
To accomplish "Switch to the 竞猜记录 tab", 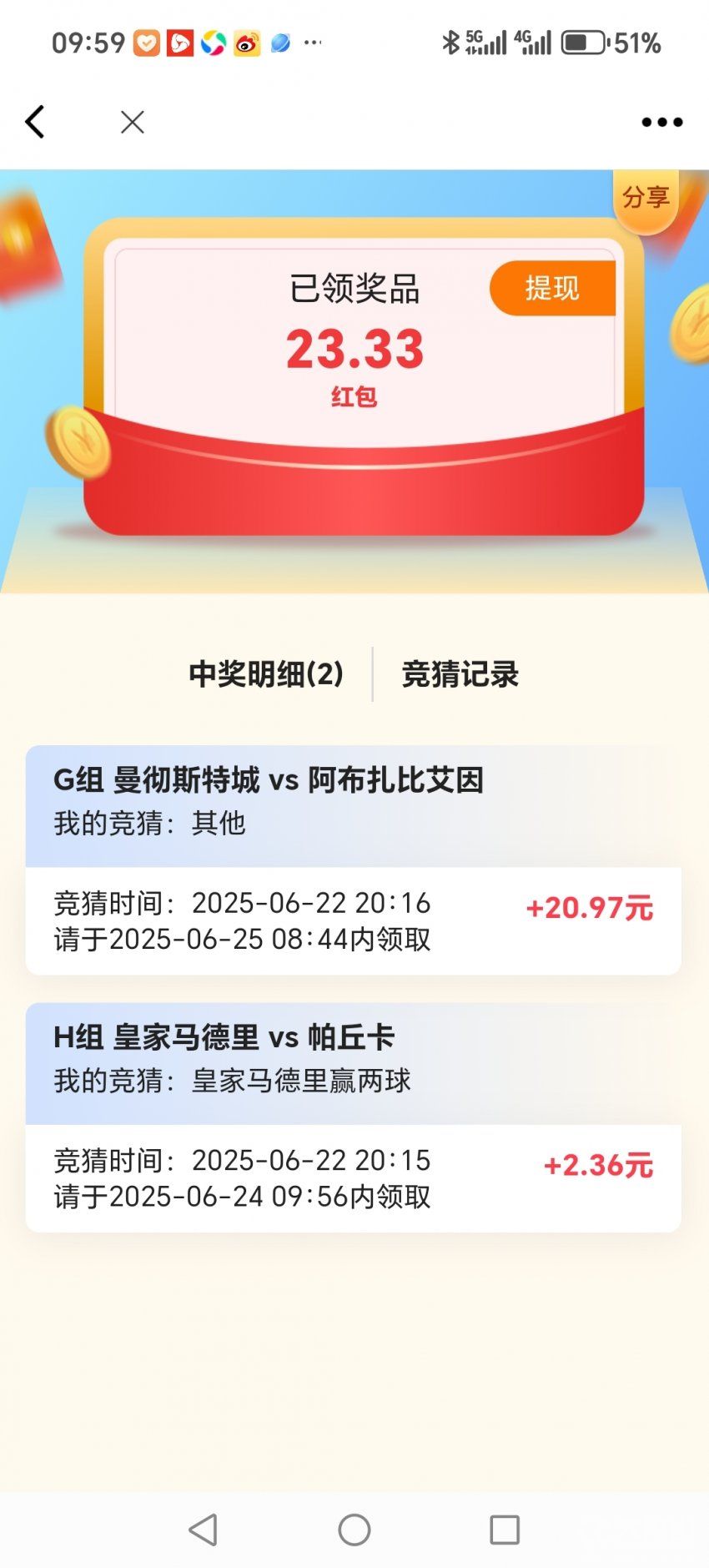I will (x=460, y=674).
